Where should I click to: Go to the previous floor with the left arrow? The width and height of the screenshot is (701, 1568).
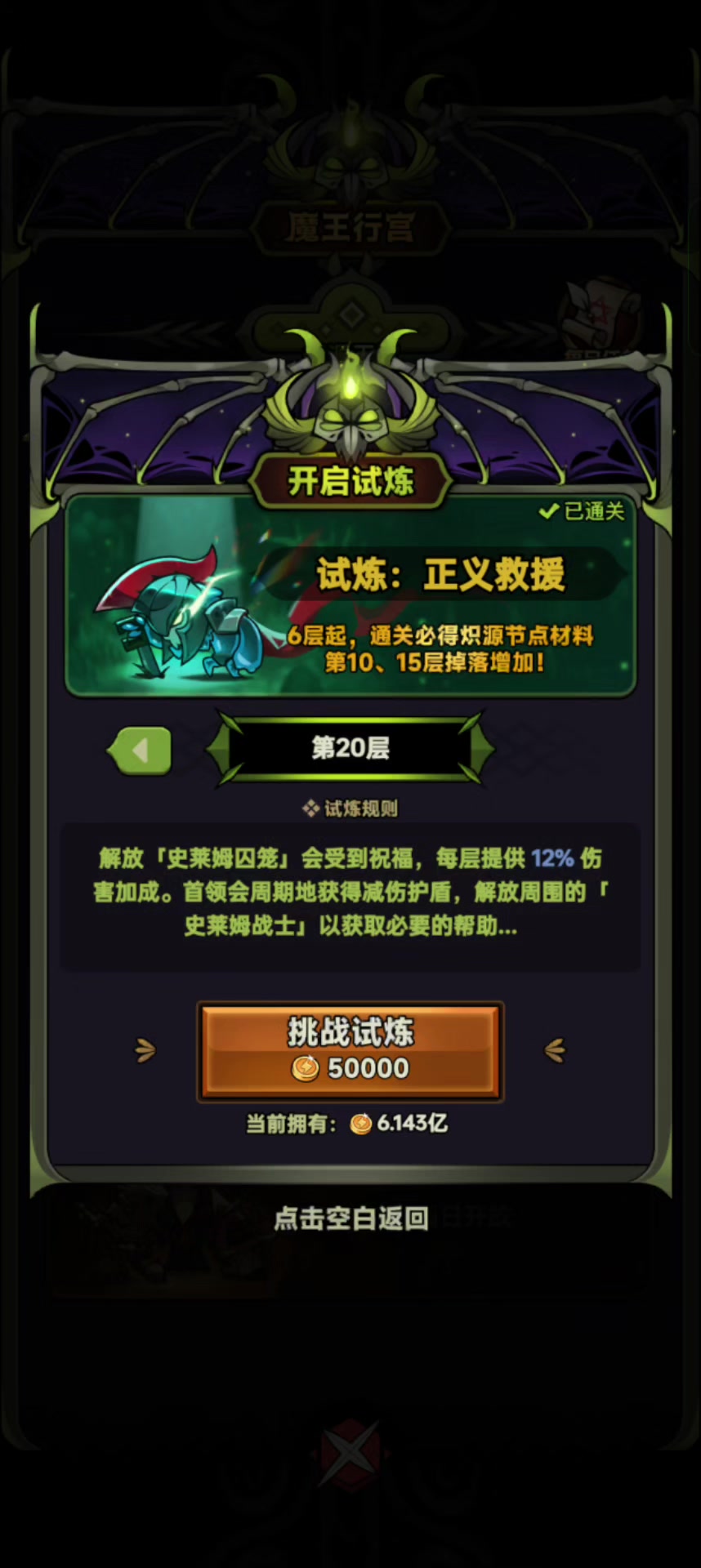(x=141, y=750)
